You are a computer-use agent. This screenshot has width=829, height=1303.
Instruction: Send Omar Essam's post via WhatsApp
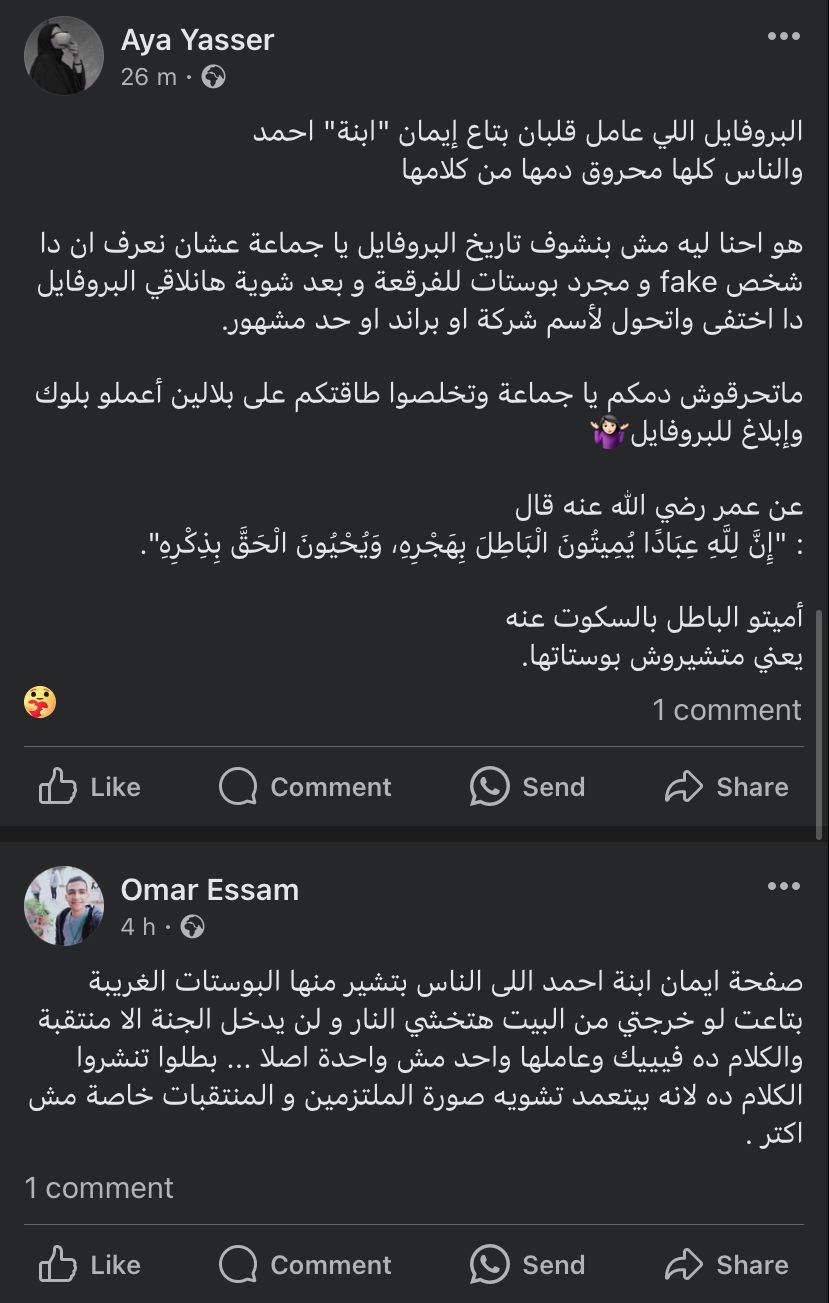tap(527, 1265)
